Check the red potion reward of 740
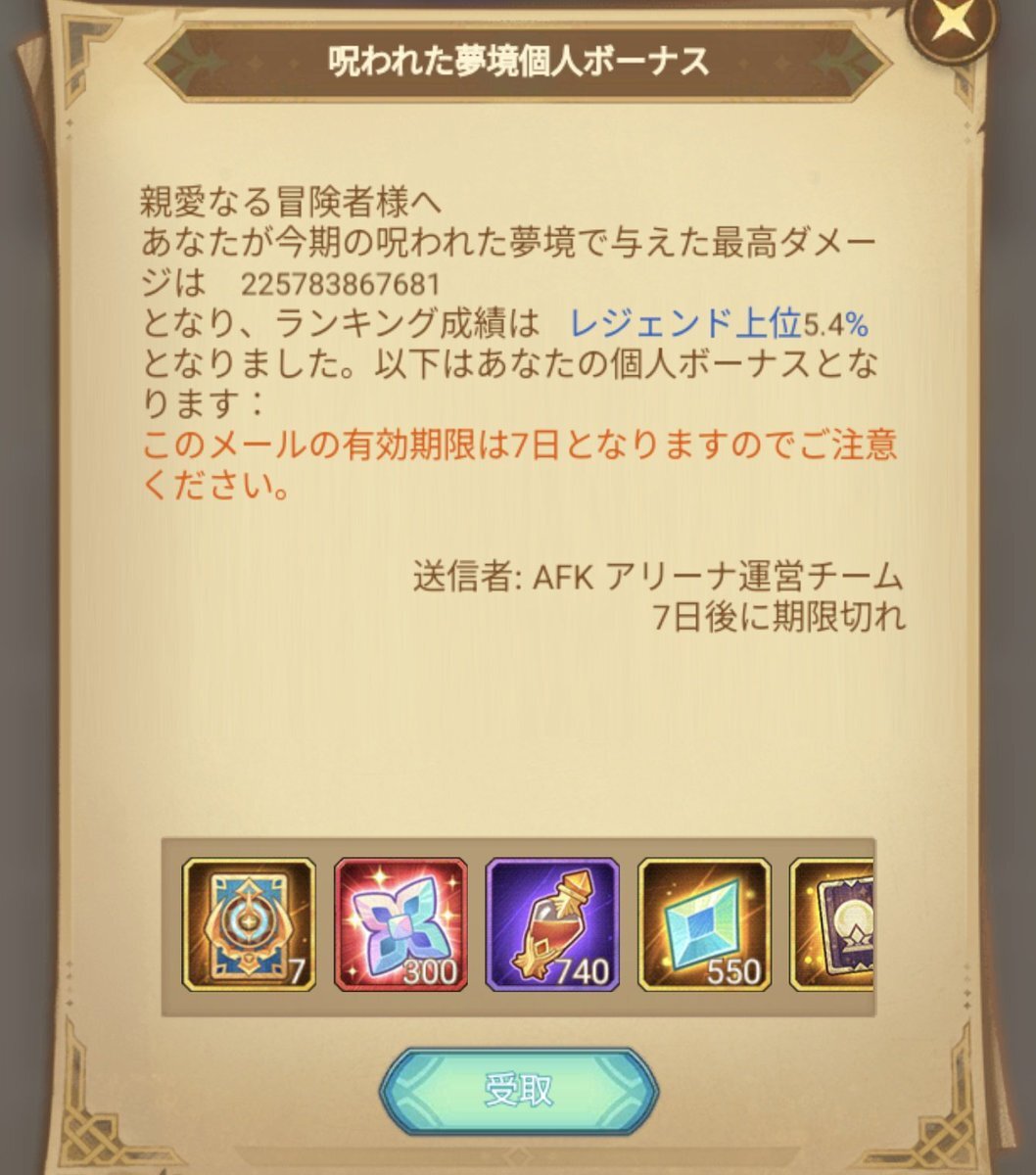 (x=552, y=924)
